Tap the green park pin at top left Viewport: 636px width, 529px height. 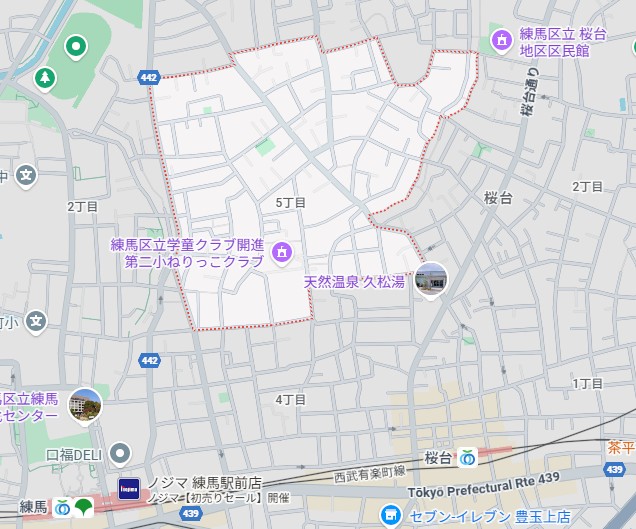coord(75,46)
